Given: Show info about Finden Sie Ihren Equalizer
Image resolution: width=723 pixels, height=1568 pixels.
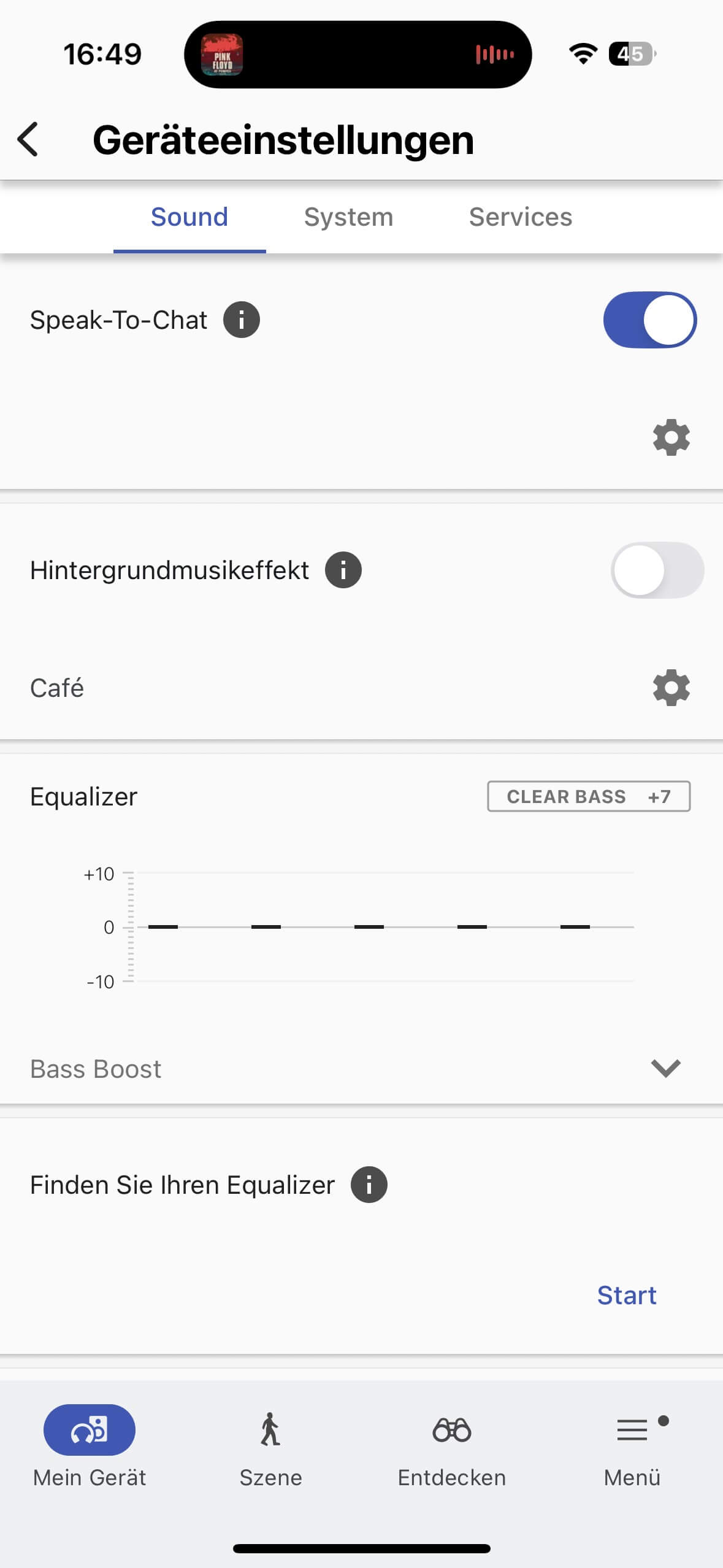Looking at the screenshot, I should pyautogui.click(x=369, y=1185).
